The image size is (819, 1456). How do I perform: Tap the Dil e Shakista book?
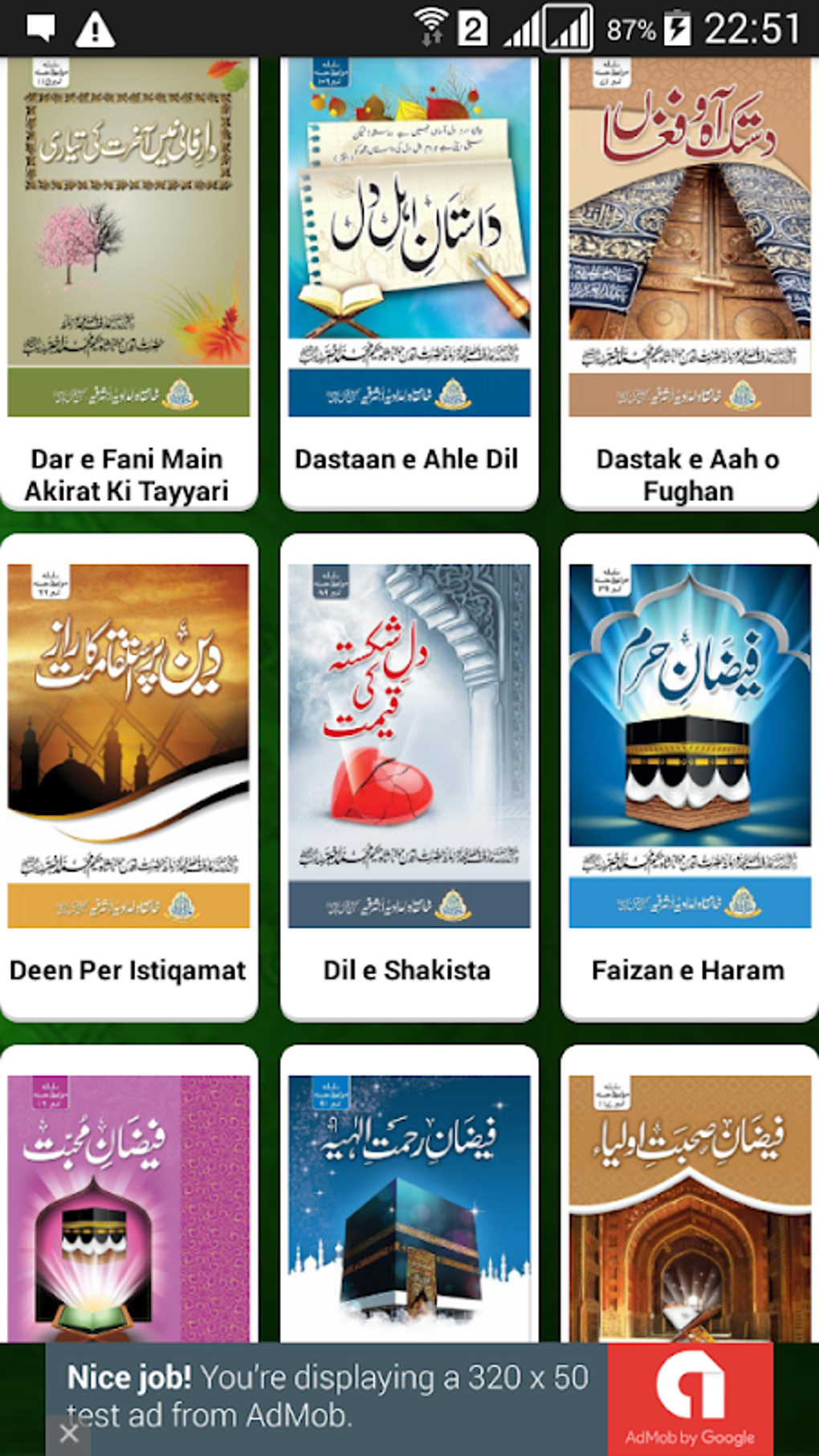pyautogui.click(x=409, y=777)
